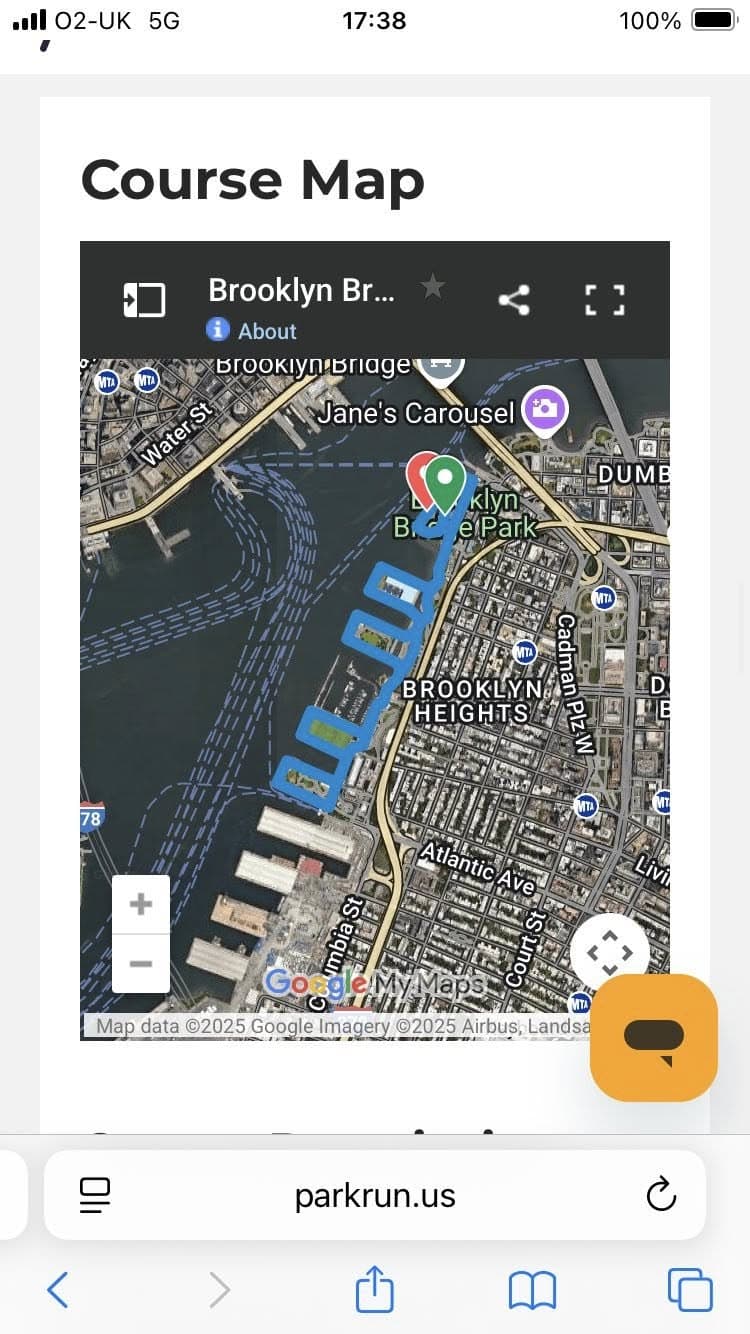Viewport: 750px width, 1334px height.
Task: Tap the parkrun.us address bar
Action: [x=375, y=1195]
